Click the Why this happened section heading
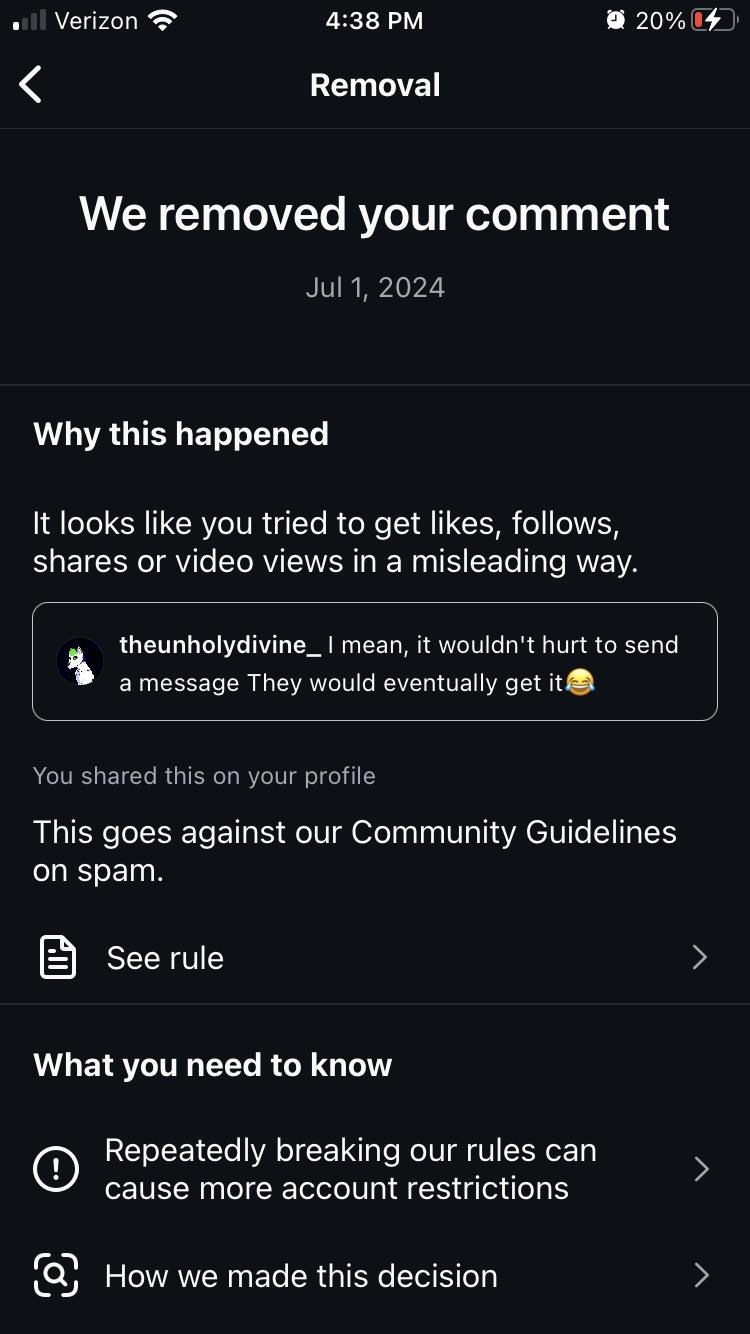 click(181, 433)
